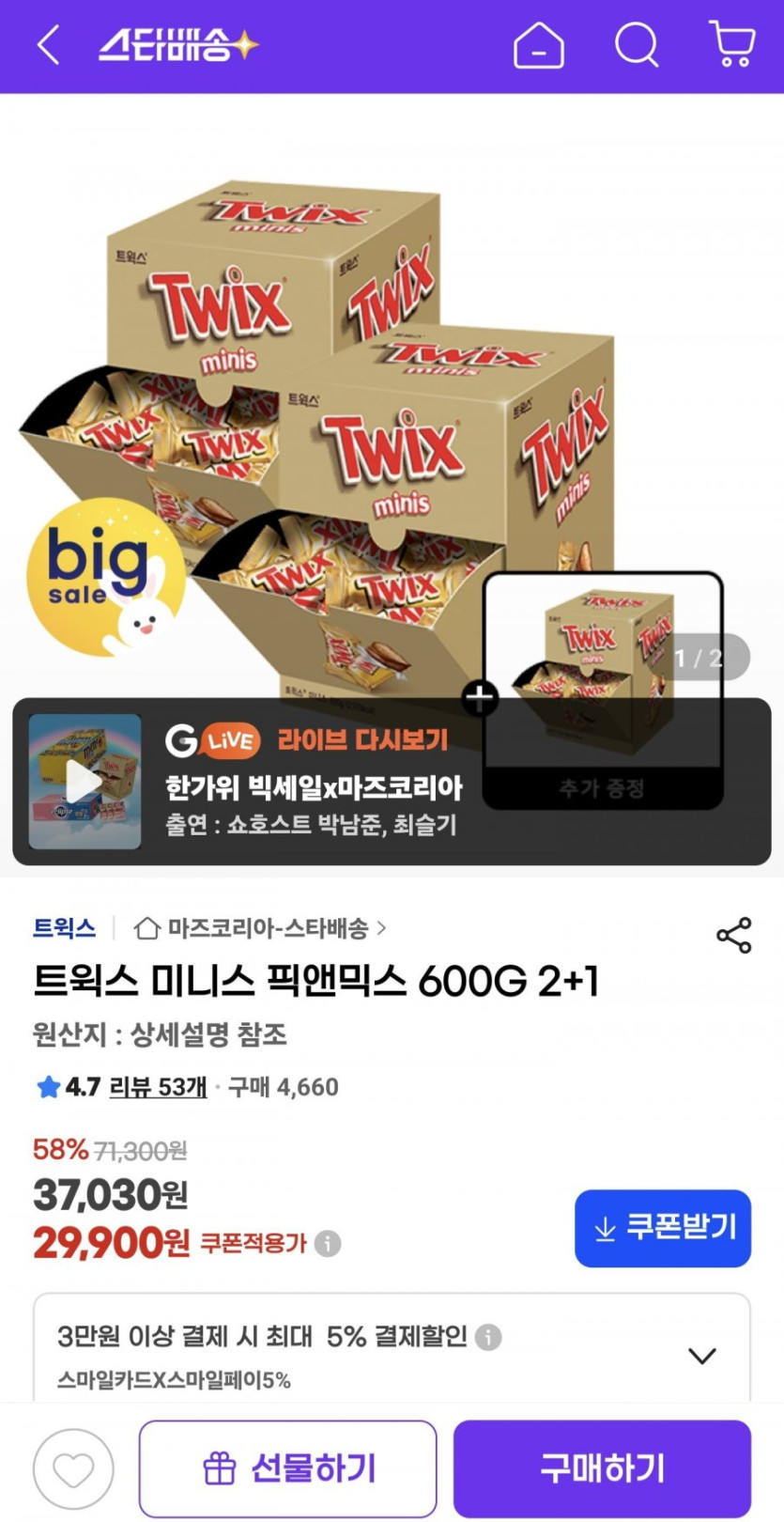Show info icon next to 결제할인

coord(488,1337)
